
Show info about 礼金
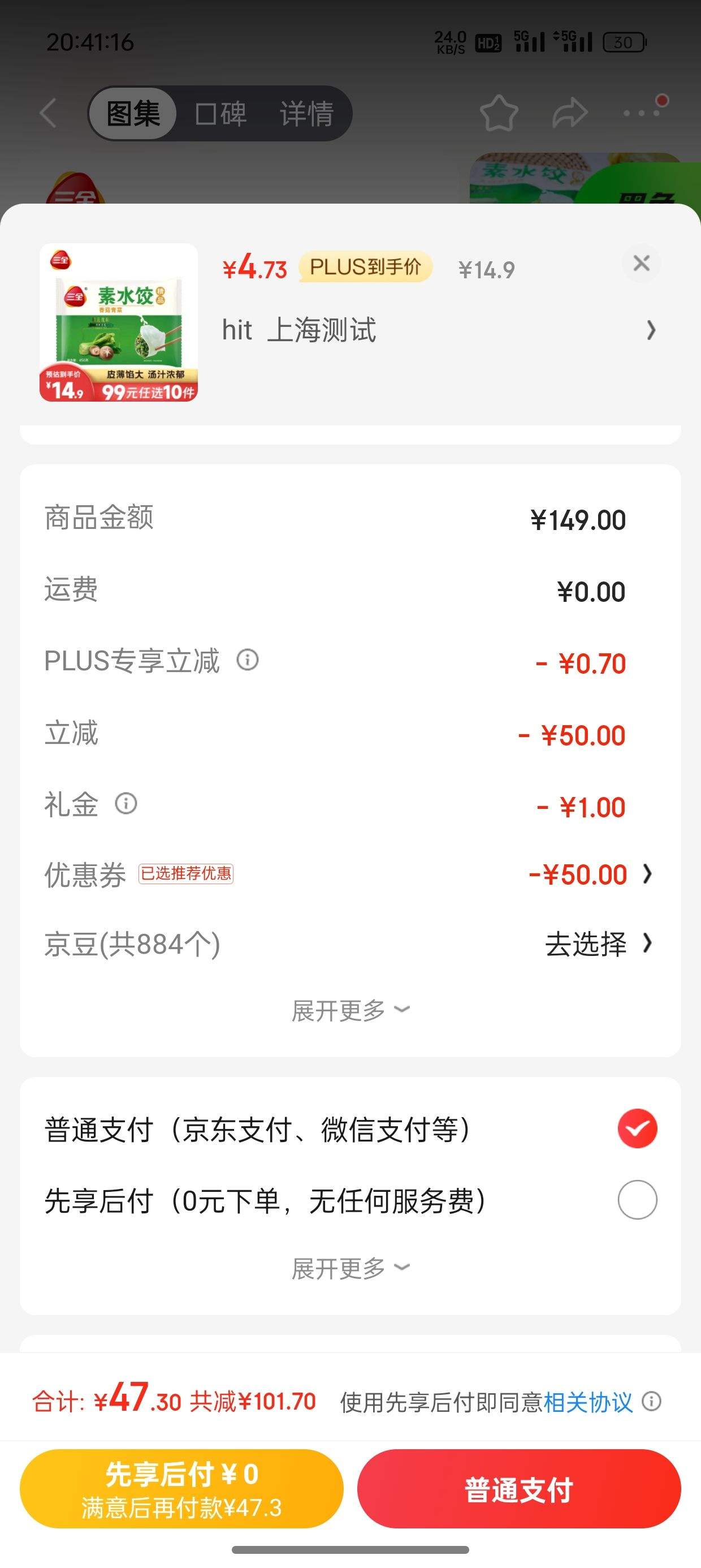pos(126,803)
